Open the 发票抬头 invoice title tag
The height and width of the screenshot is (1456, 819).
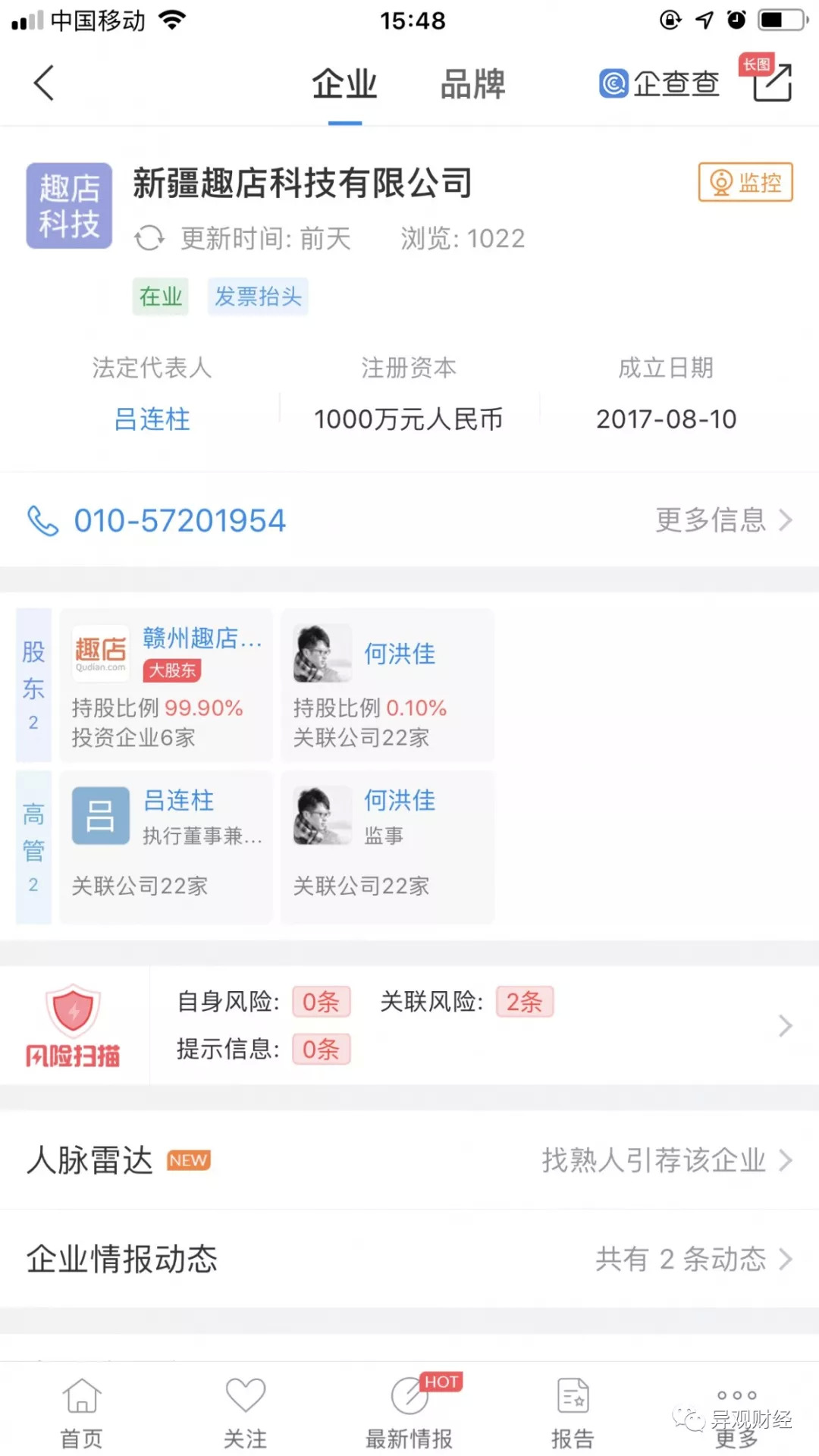[258, 297]
